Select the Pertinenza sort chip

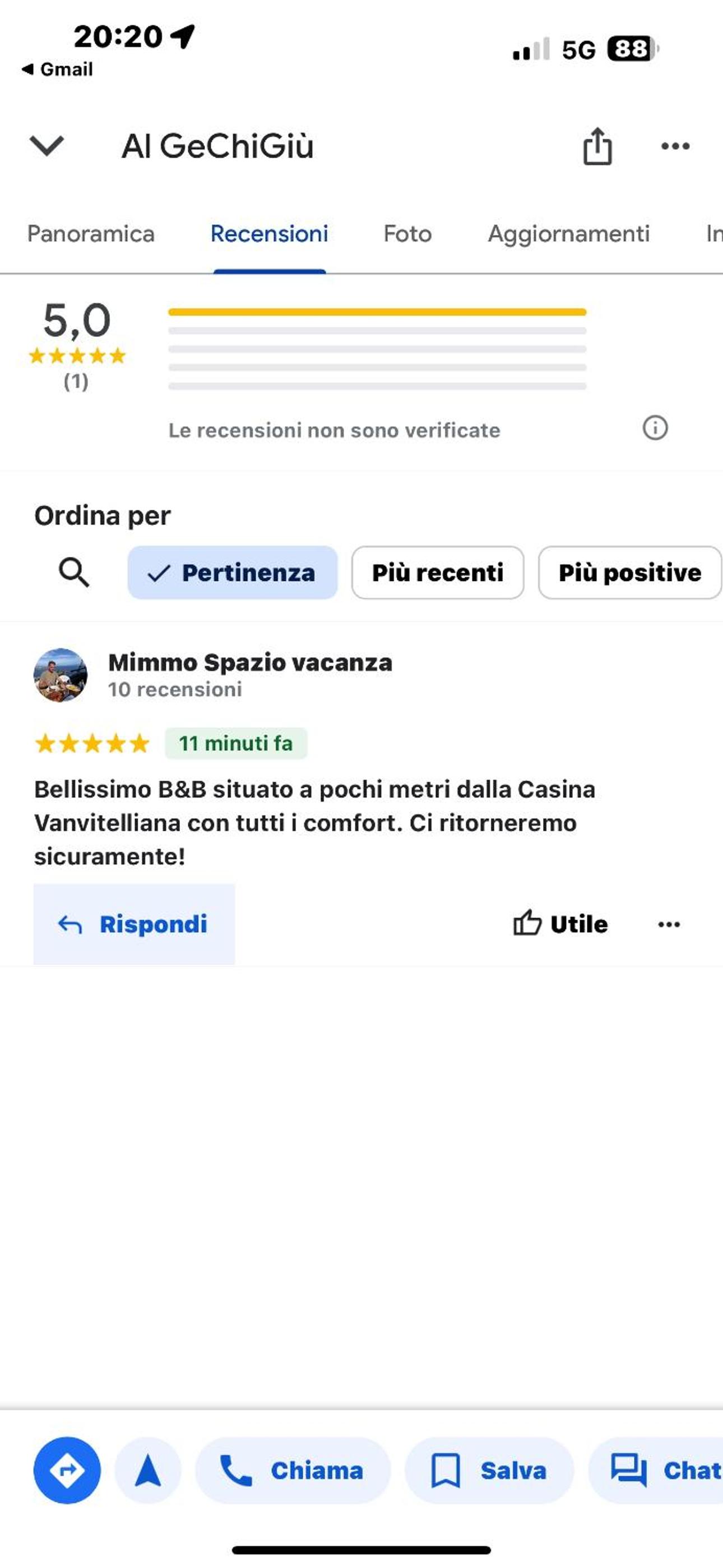click(x=232, y=572)
